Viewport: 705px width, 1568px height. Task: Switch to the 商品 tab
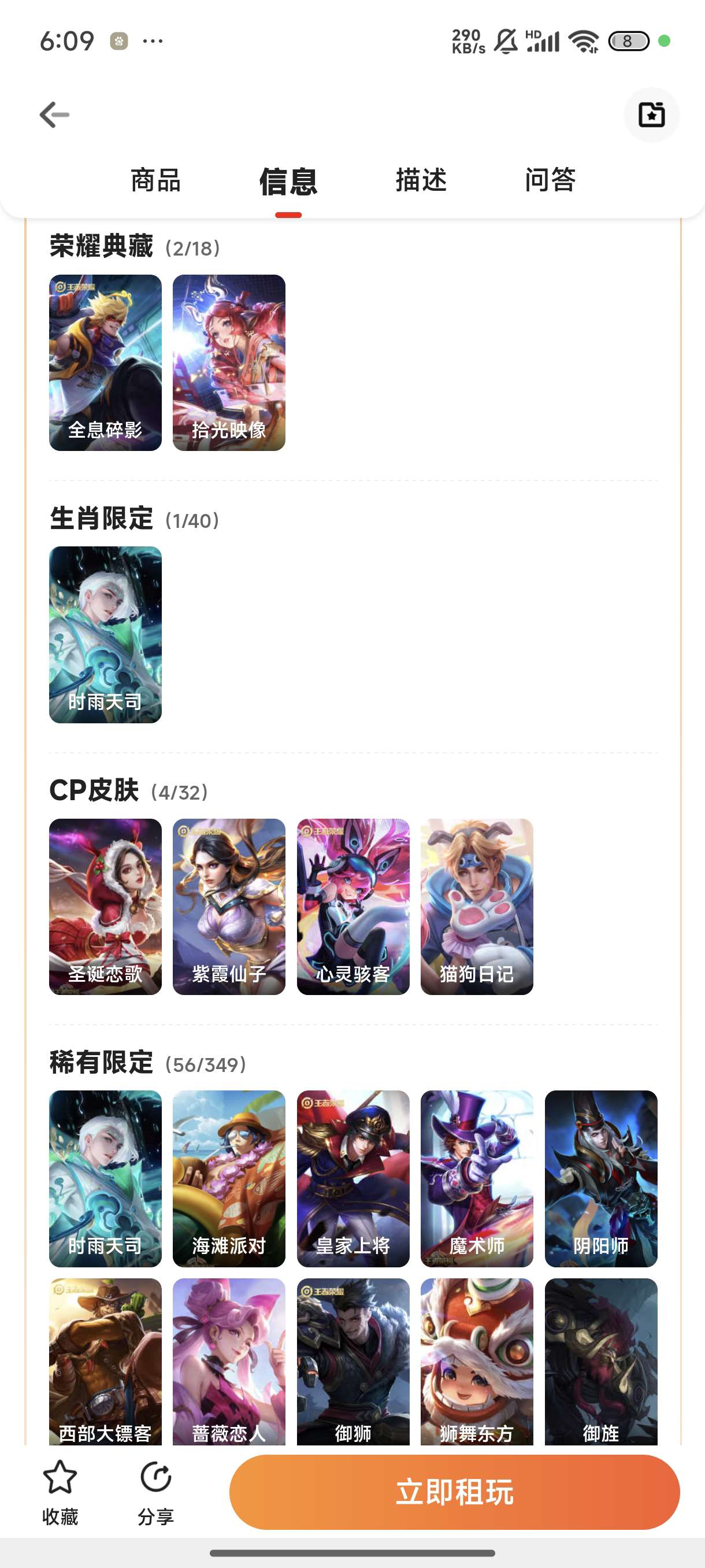click(x=155, y=181)
